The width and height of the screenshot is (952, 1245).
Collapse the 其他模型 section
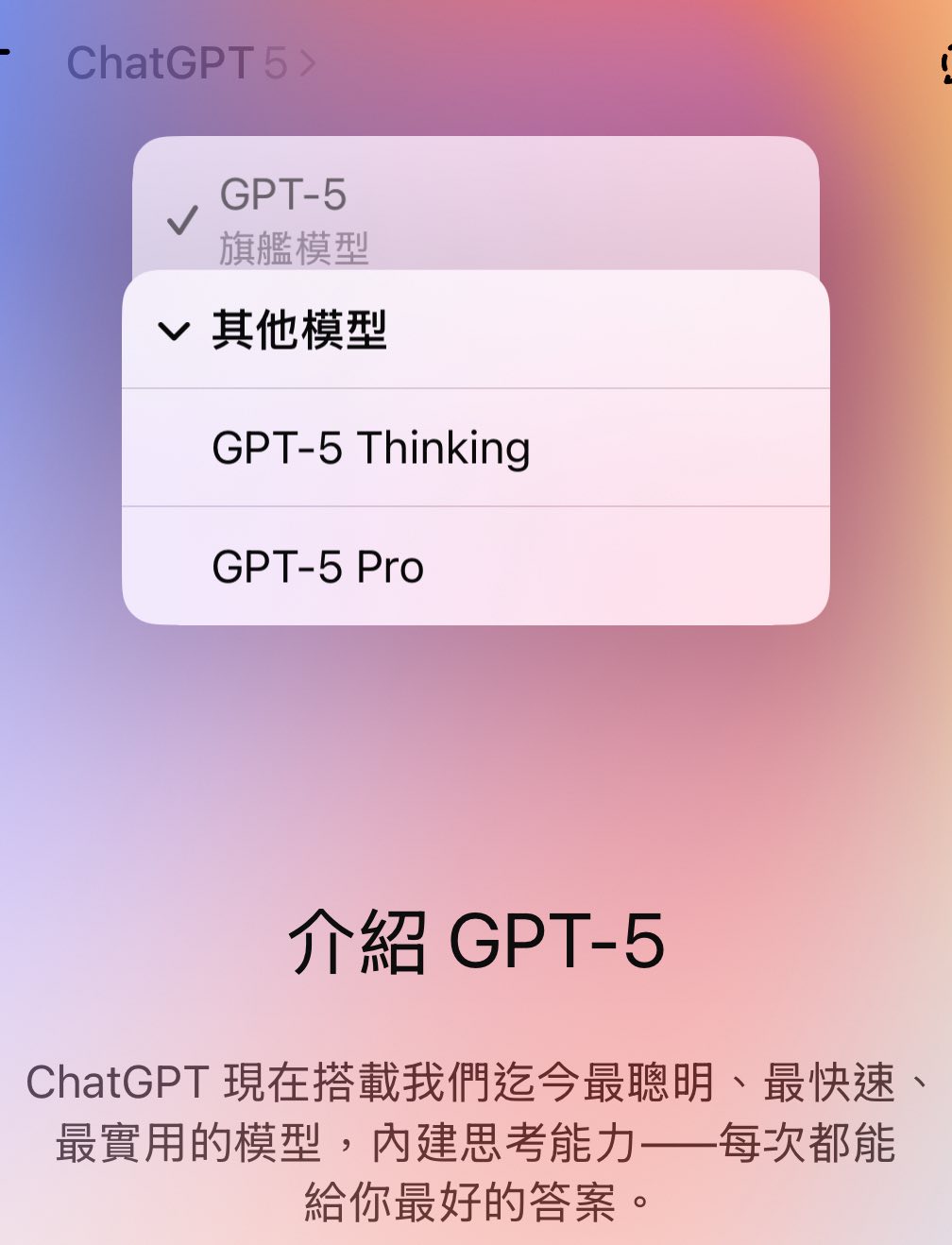point(298,331)
